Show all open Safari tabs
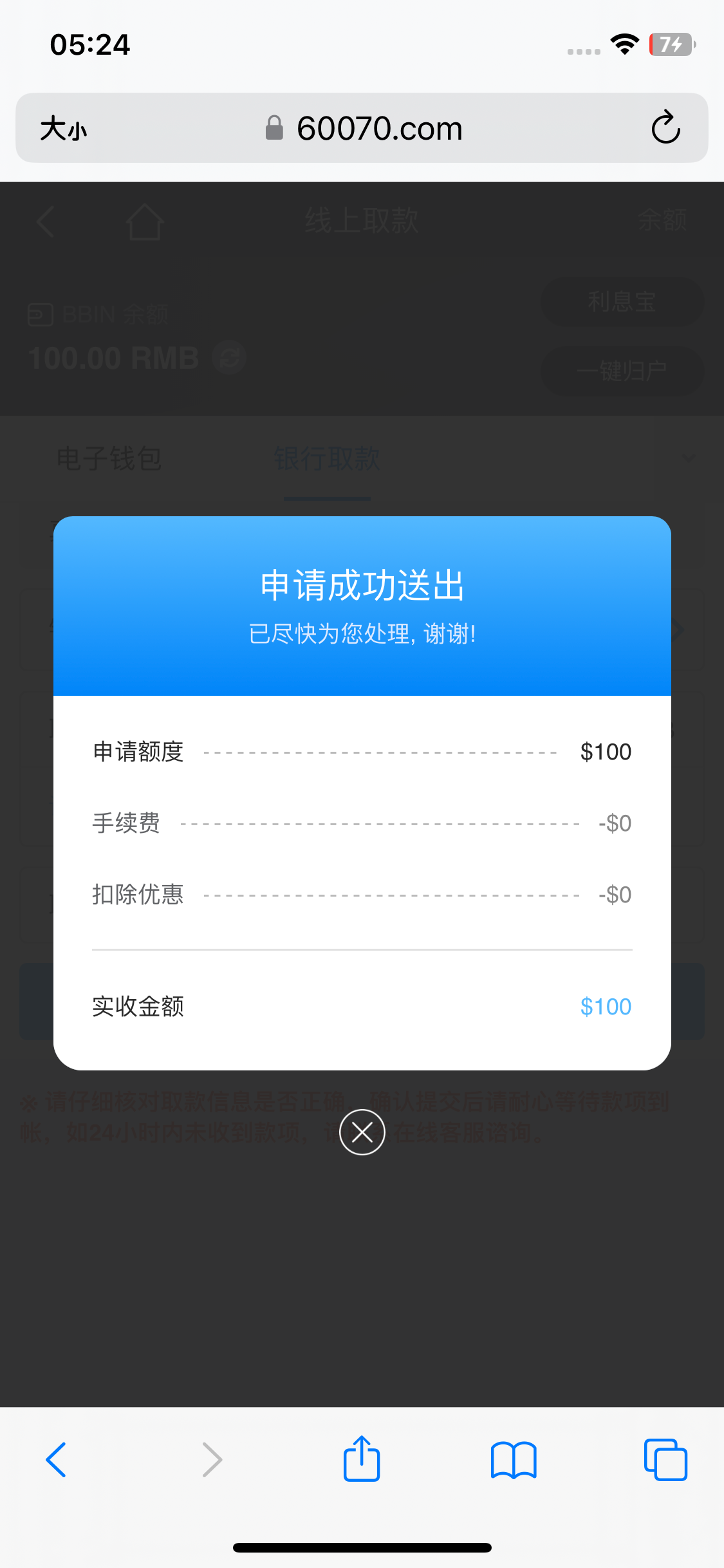This screenshot has height=1568, width=724. [665, 1459]
